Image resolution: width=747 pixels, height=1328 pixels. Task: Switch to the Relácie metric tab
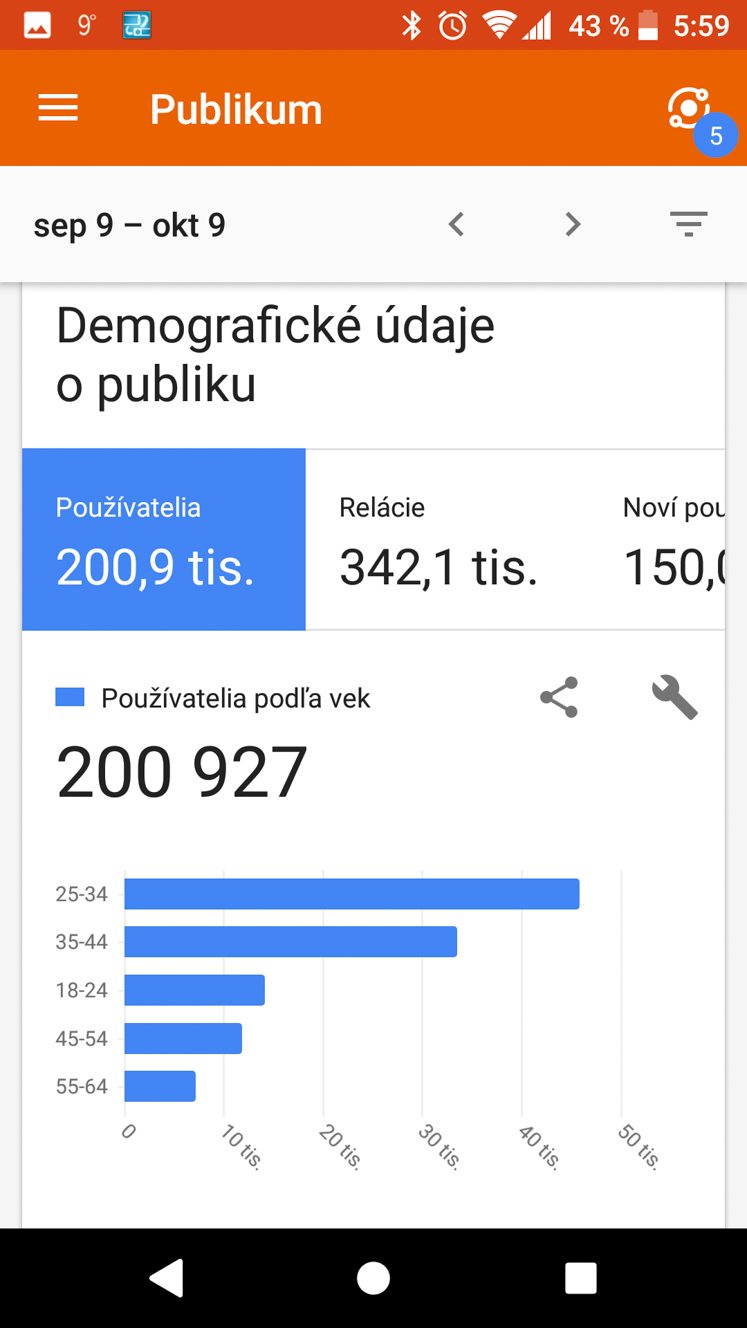point(447,539)
